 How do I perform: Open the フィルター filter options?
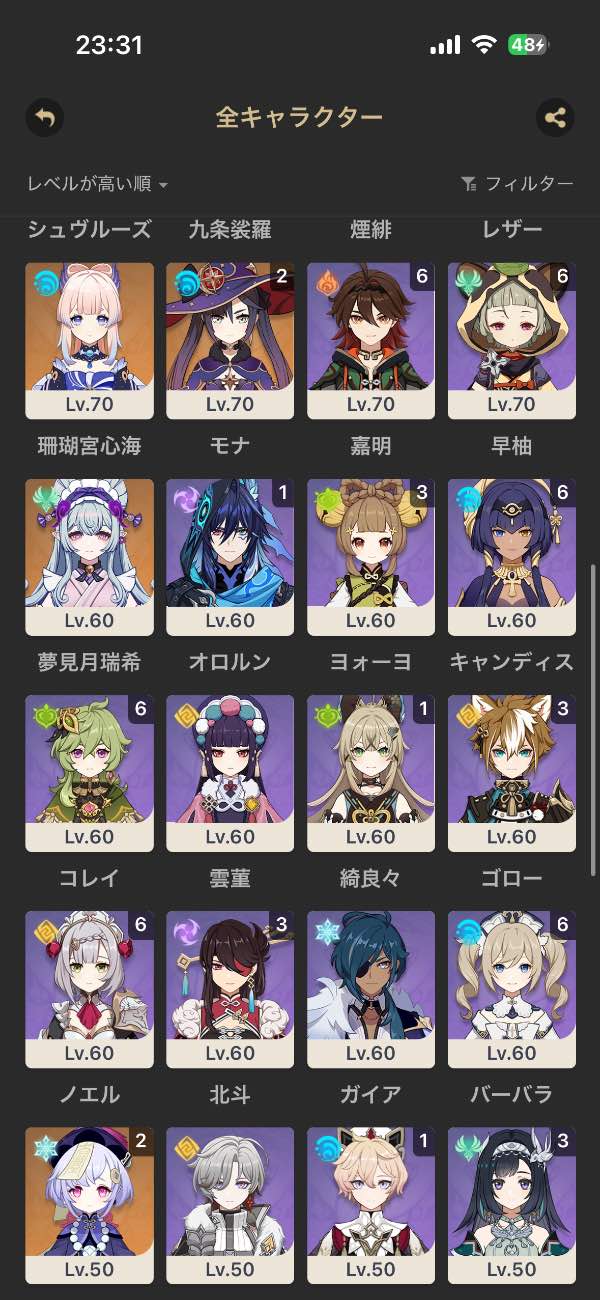517,184
